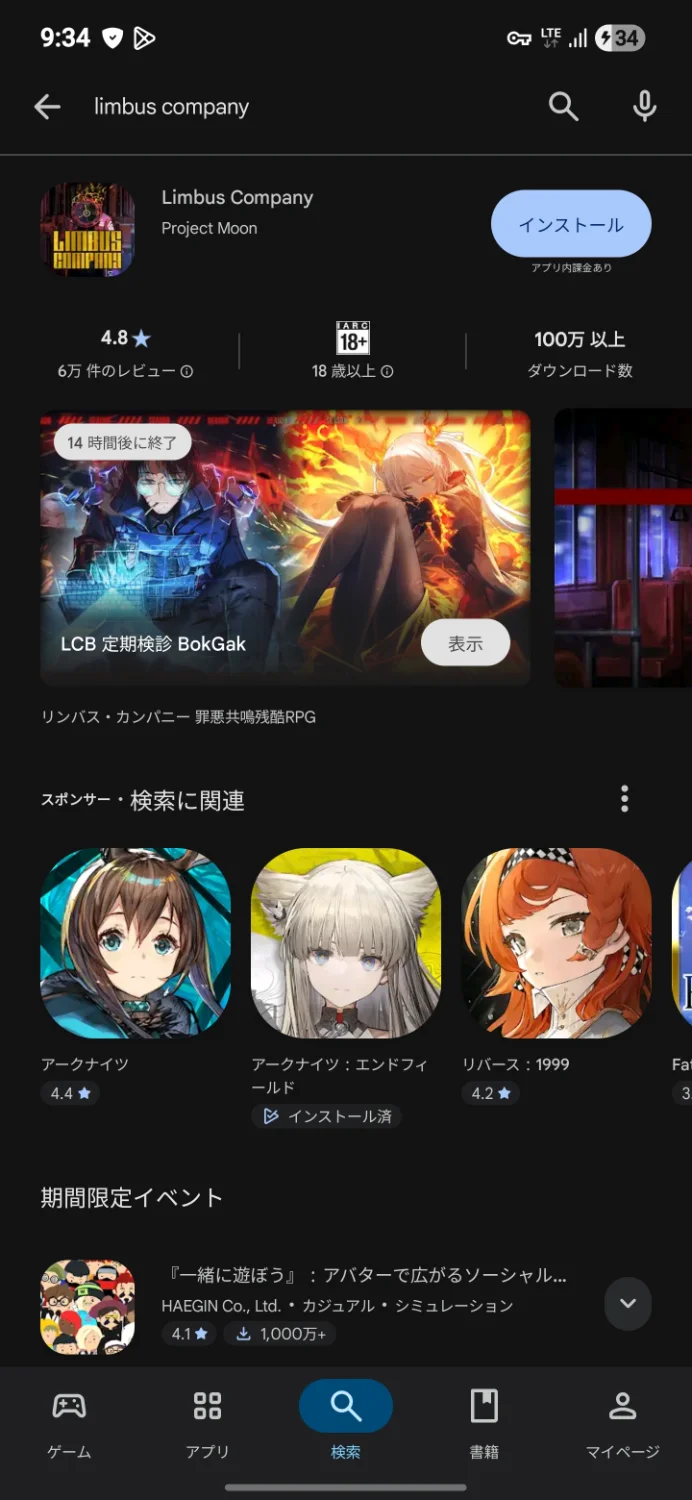Edit the 'limbus company' search query

300,107
